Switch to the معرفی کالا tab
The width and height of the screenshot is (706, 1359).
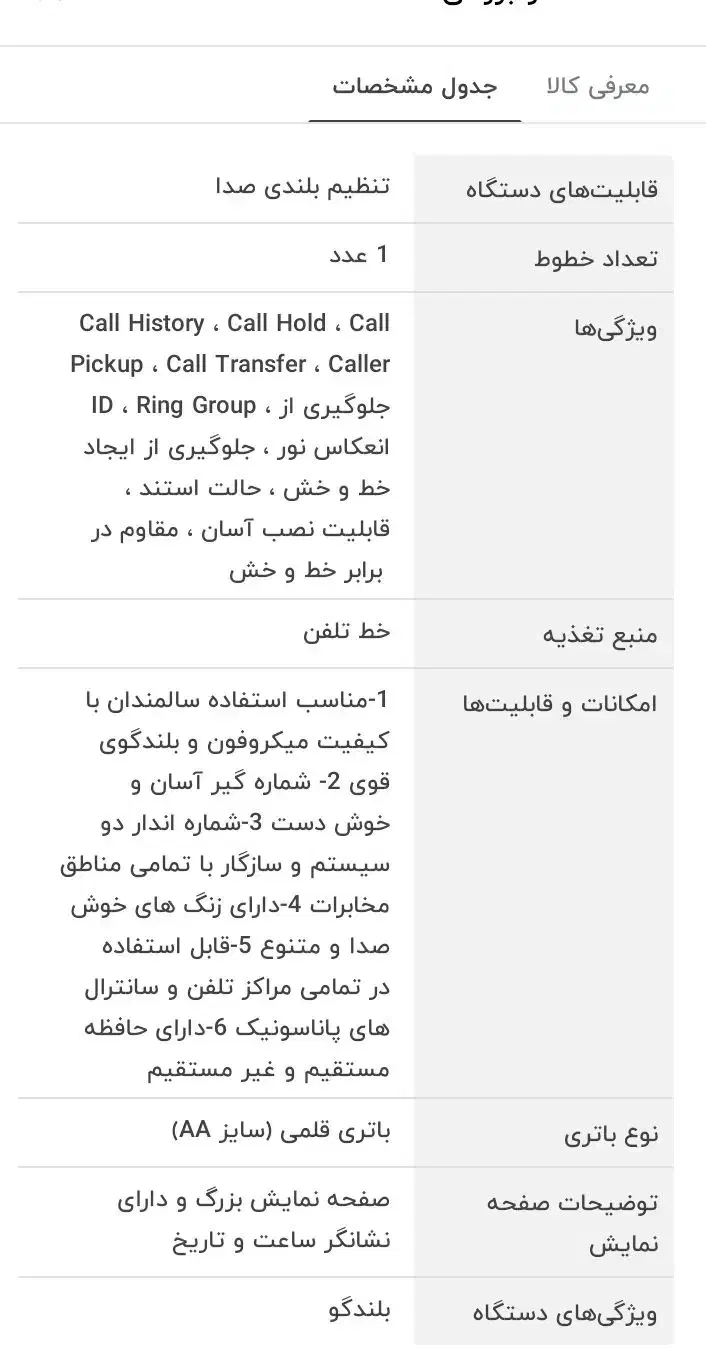pyautogui.click(x=598, y=86)
